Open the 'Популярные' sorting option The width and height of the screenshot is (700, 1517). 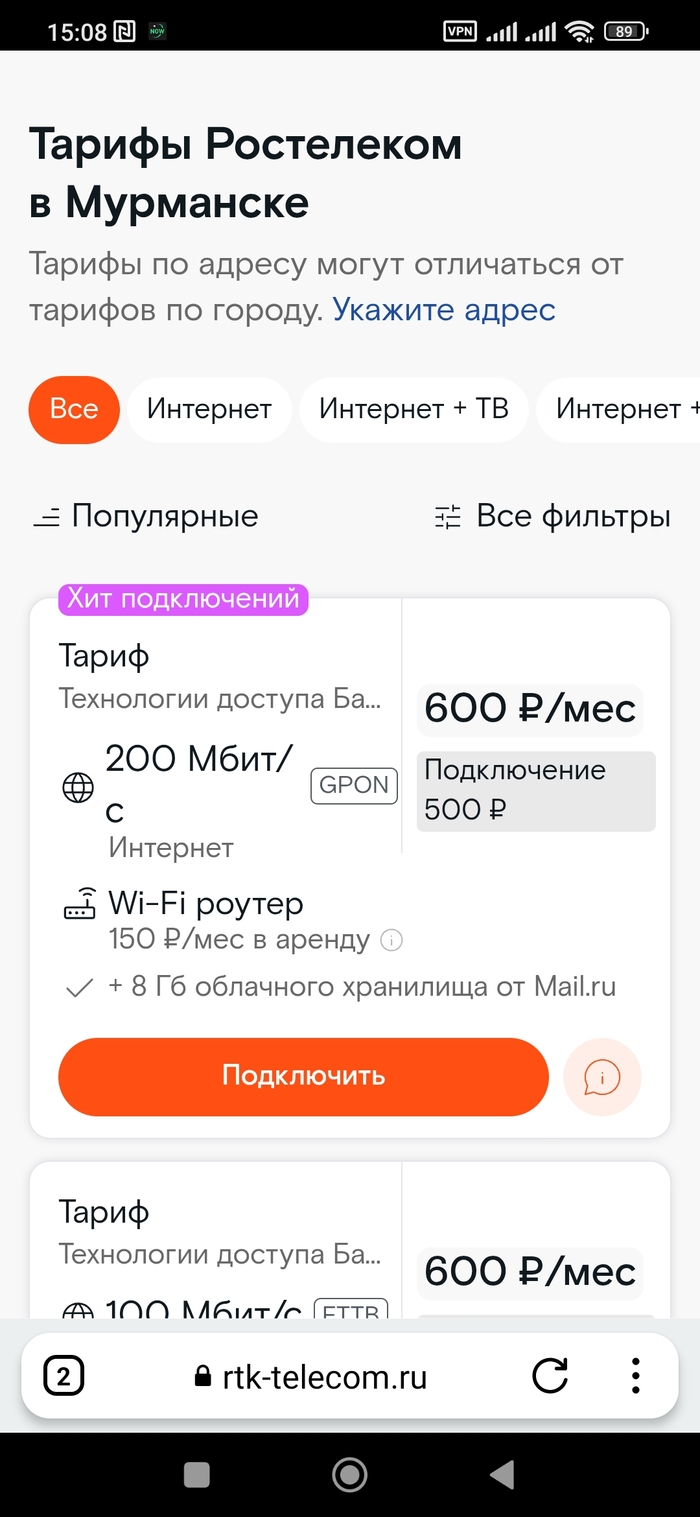[x=146, y=517]
